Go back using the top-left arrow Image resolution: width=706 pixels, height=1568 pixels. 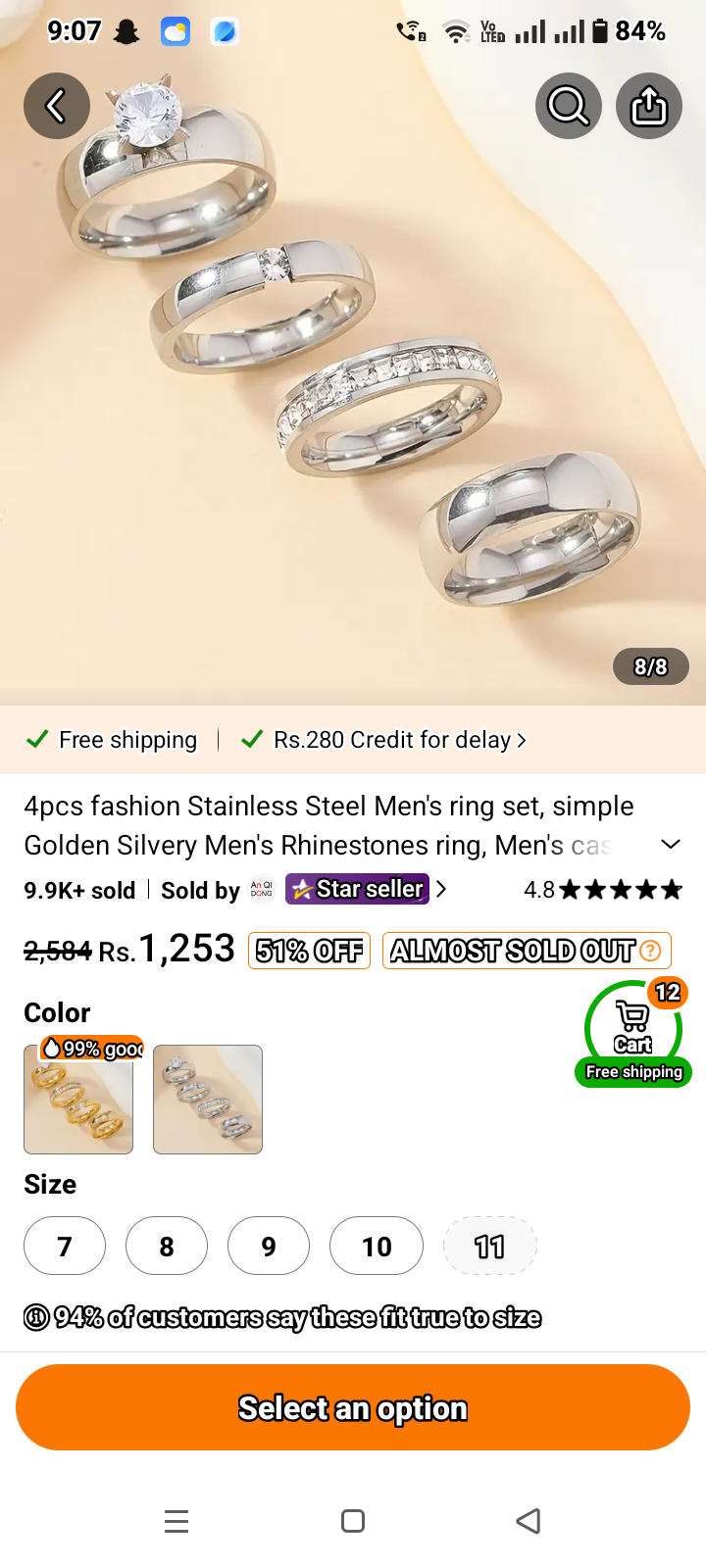[x=57, y=106]
